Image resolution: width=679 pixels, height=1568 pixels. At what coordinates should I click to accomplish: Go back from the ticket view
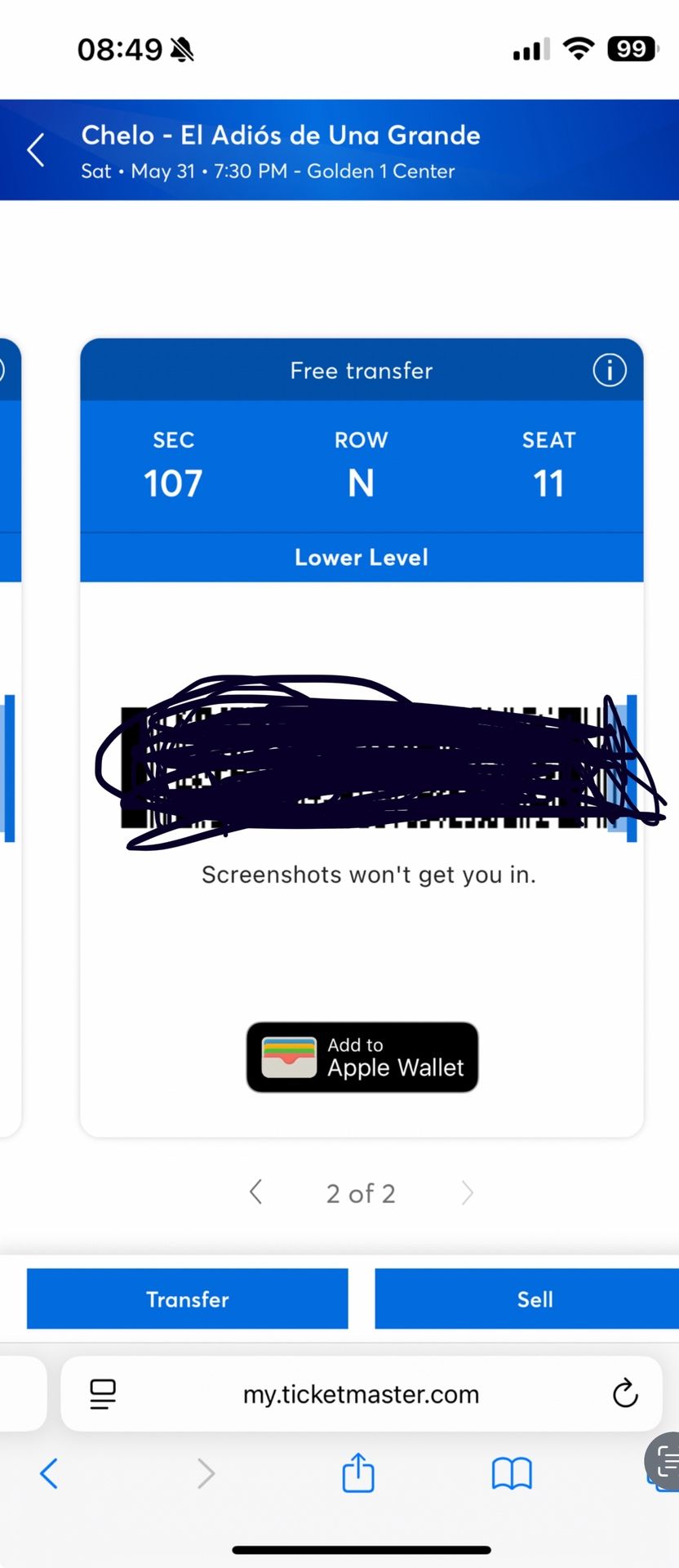(x=36, y=150)
